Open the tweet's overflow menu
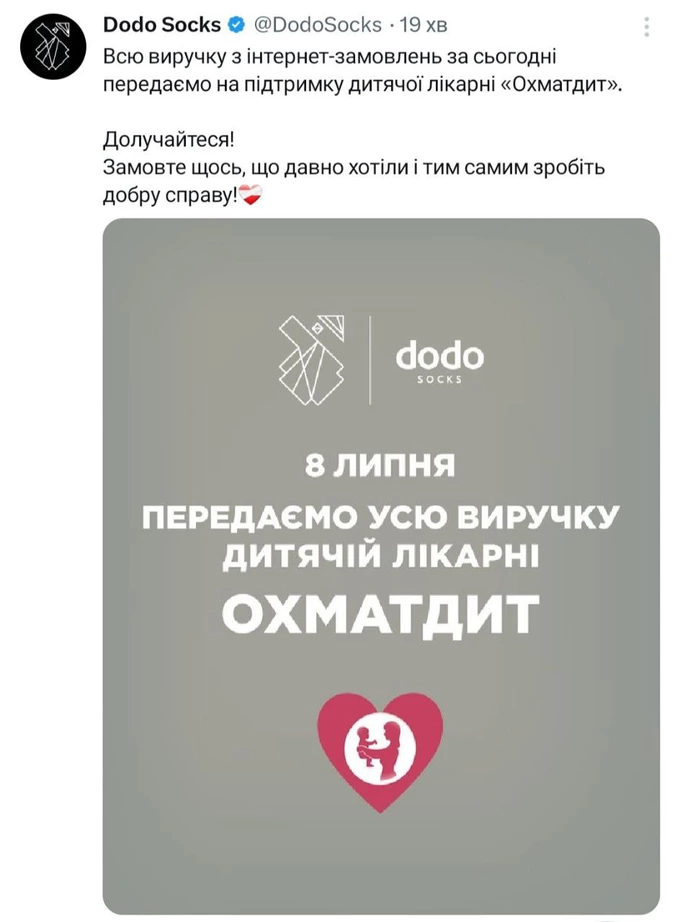This screenshot has width=680, height=922. click(647, 26)
